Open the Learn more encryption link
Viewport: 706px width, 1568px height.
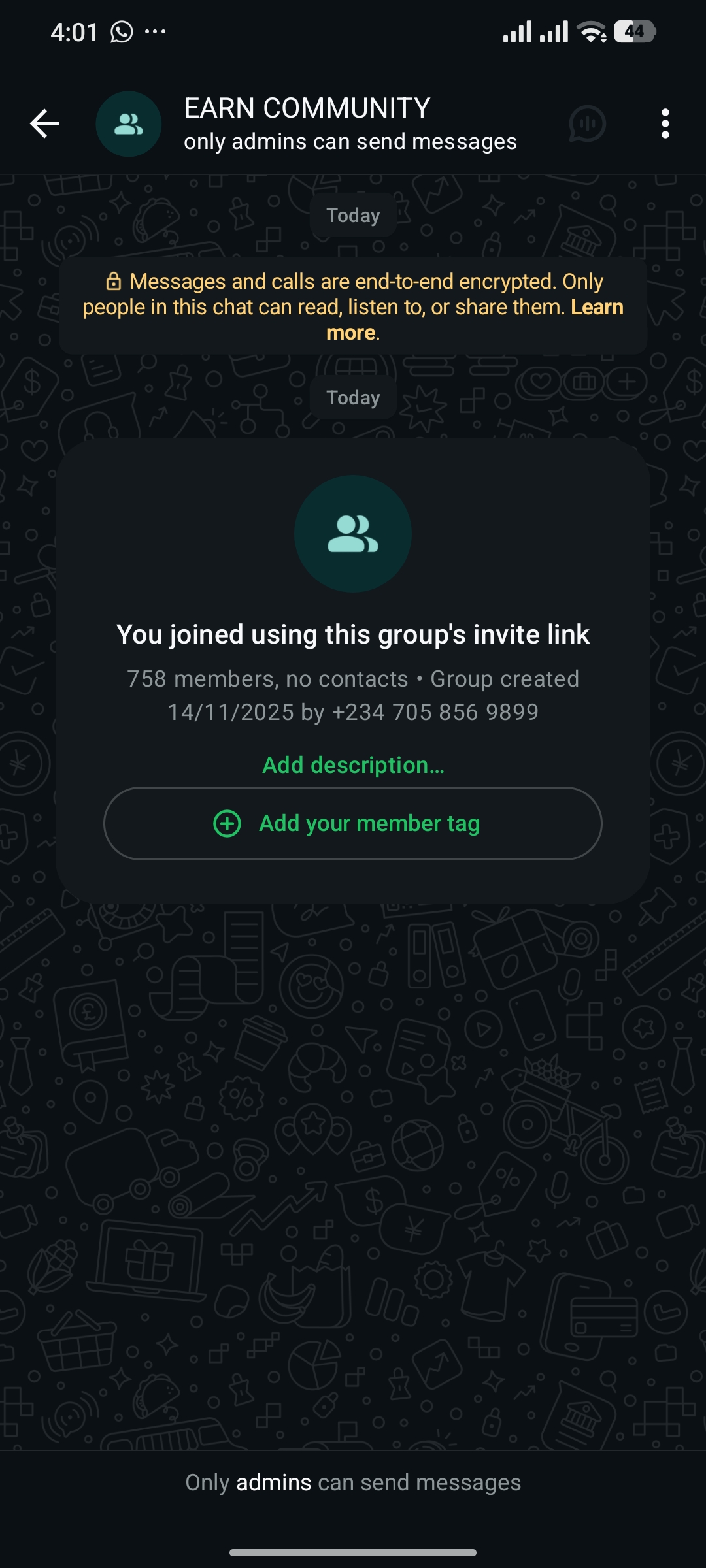pos(596,307)
